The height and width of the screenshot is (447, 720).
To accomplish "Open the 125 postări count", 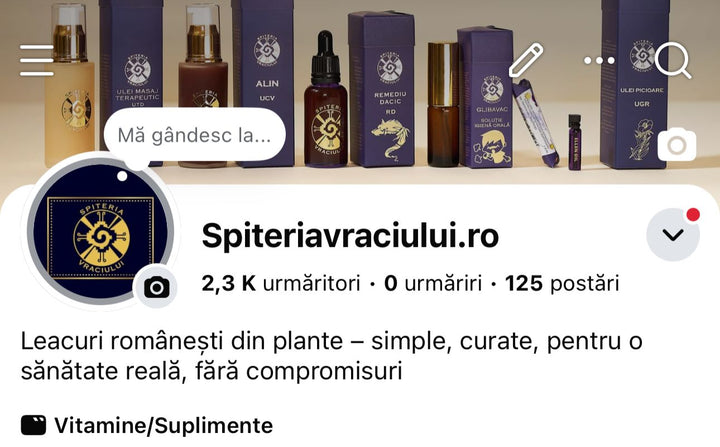I will [x=561, y=284].
